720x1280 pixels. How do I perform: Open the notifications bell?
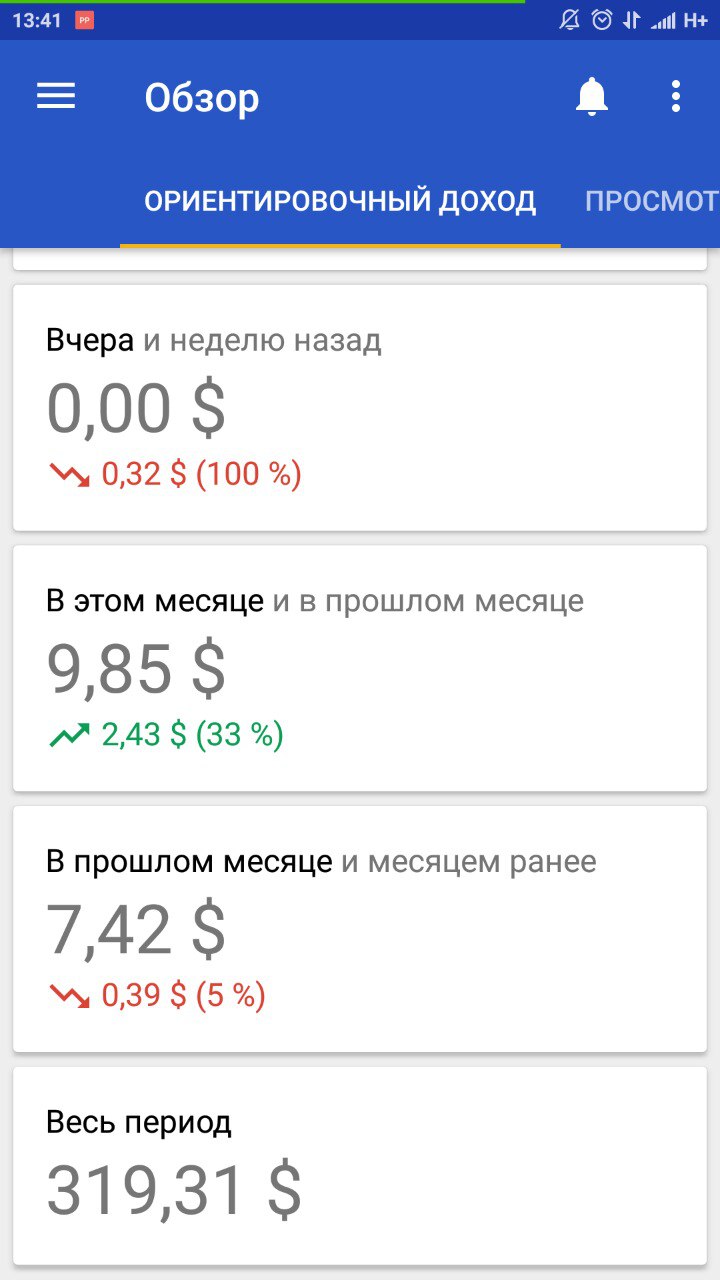(x=592, y=97)
